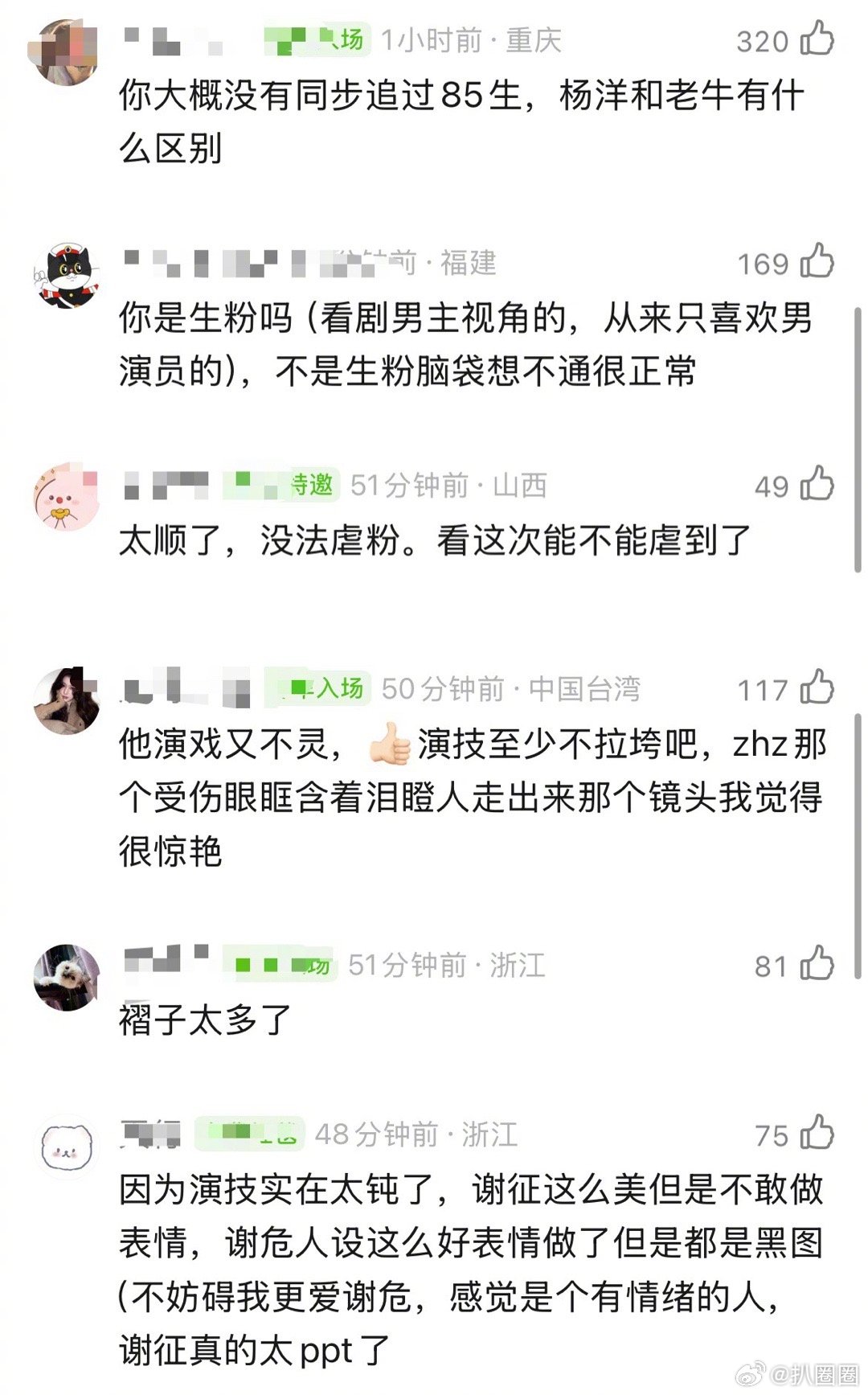Expand the first comment's timestamp 1小时前
This screenshot has width=868, height=1395.
(x=432, y=39)
